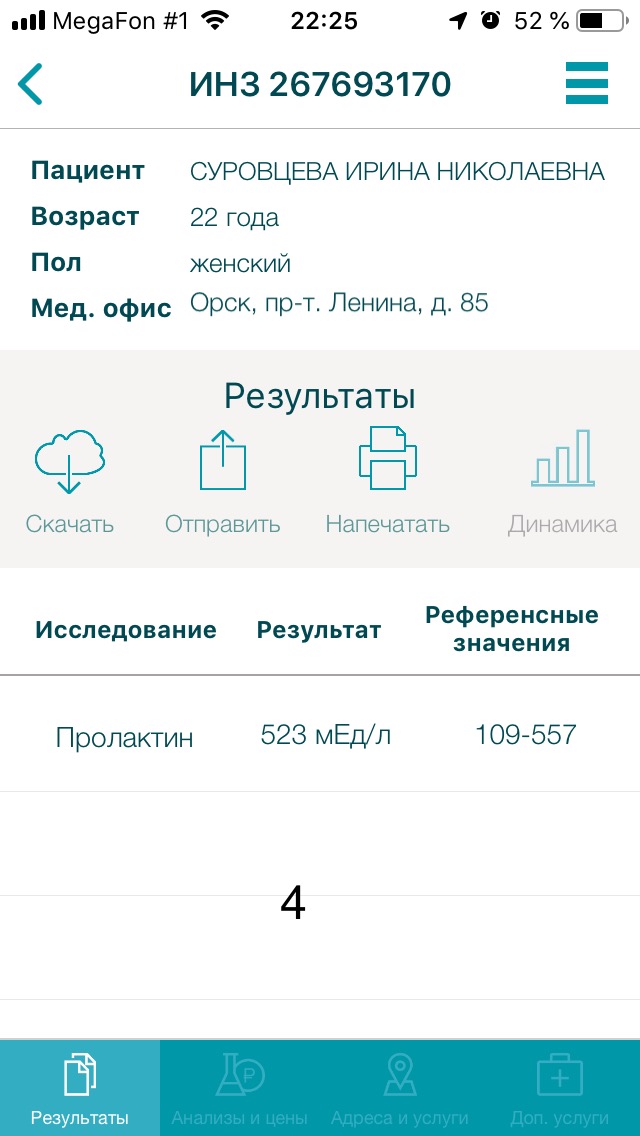Share results with Отправить
This screenshot has width=640, height=1136.
223,482
